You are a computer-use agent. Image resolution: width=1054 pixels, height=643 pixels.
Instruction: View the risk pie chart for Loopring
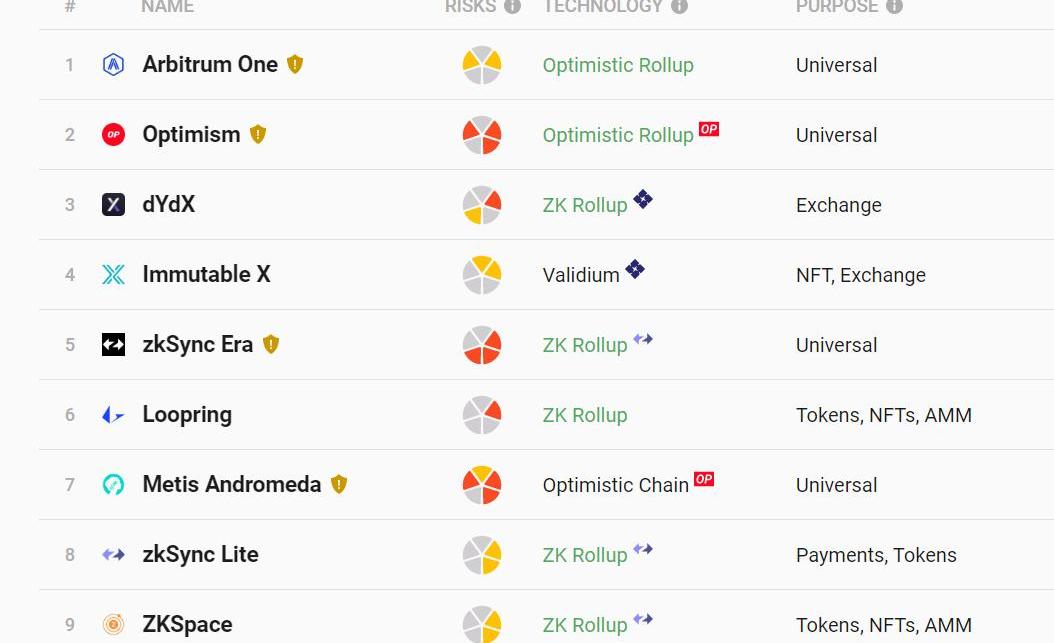pos(482,415)
